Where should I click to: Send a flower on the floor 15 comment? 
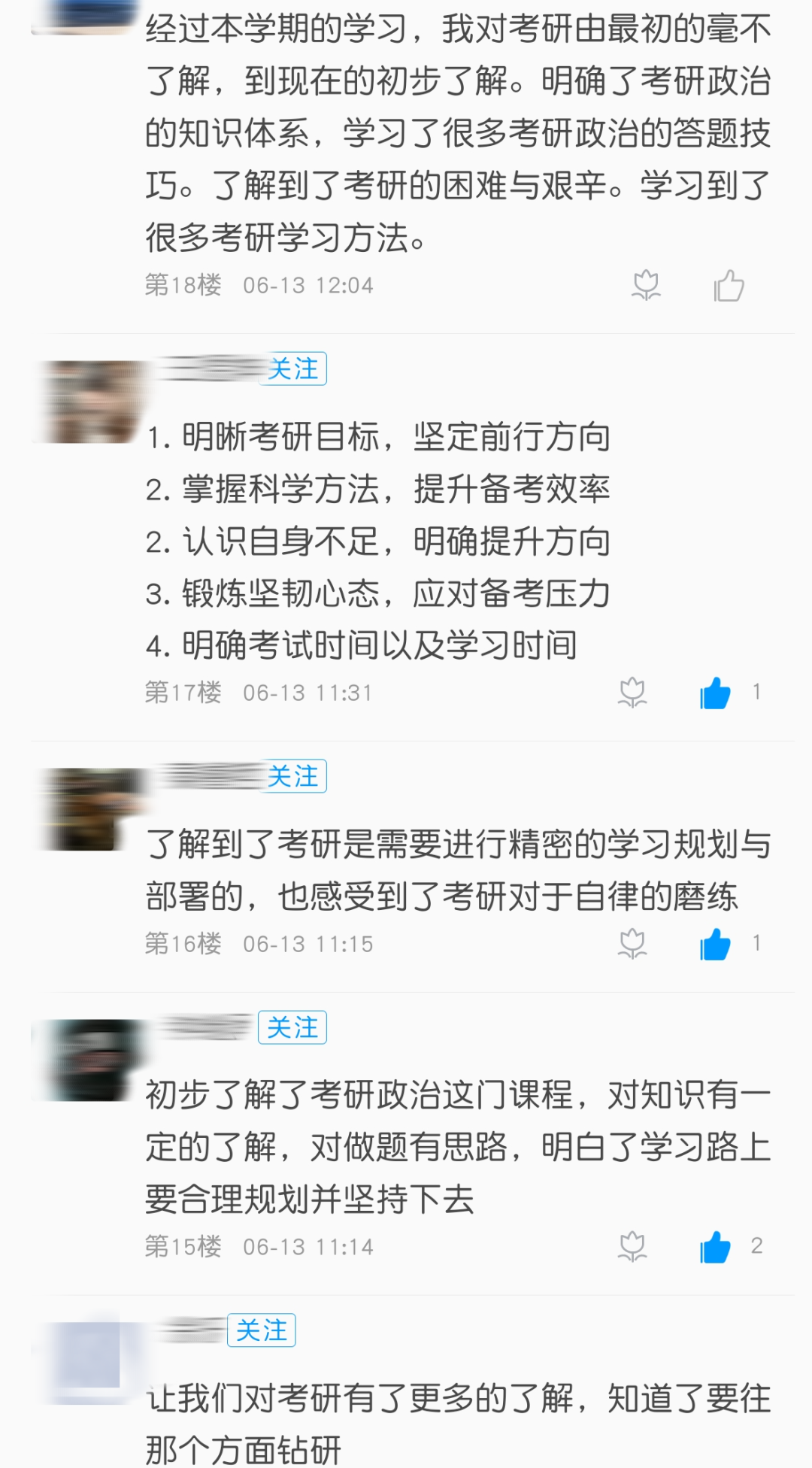[x=632, y=1247]
